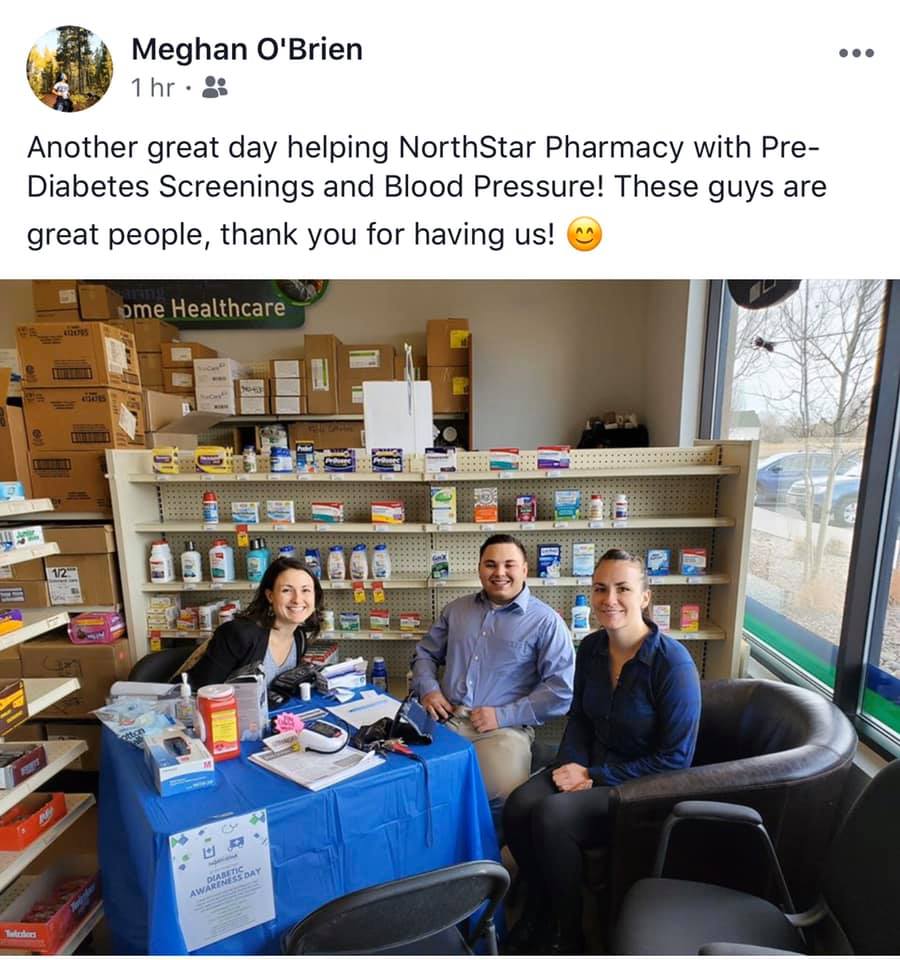900x960 pixels.
Task: Open Meghan O'Brien's profile picture
Action: [x=70, y=69]
